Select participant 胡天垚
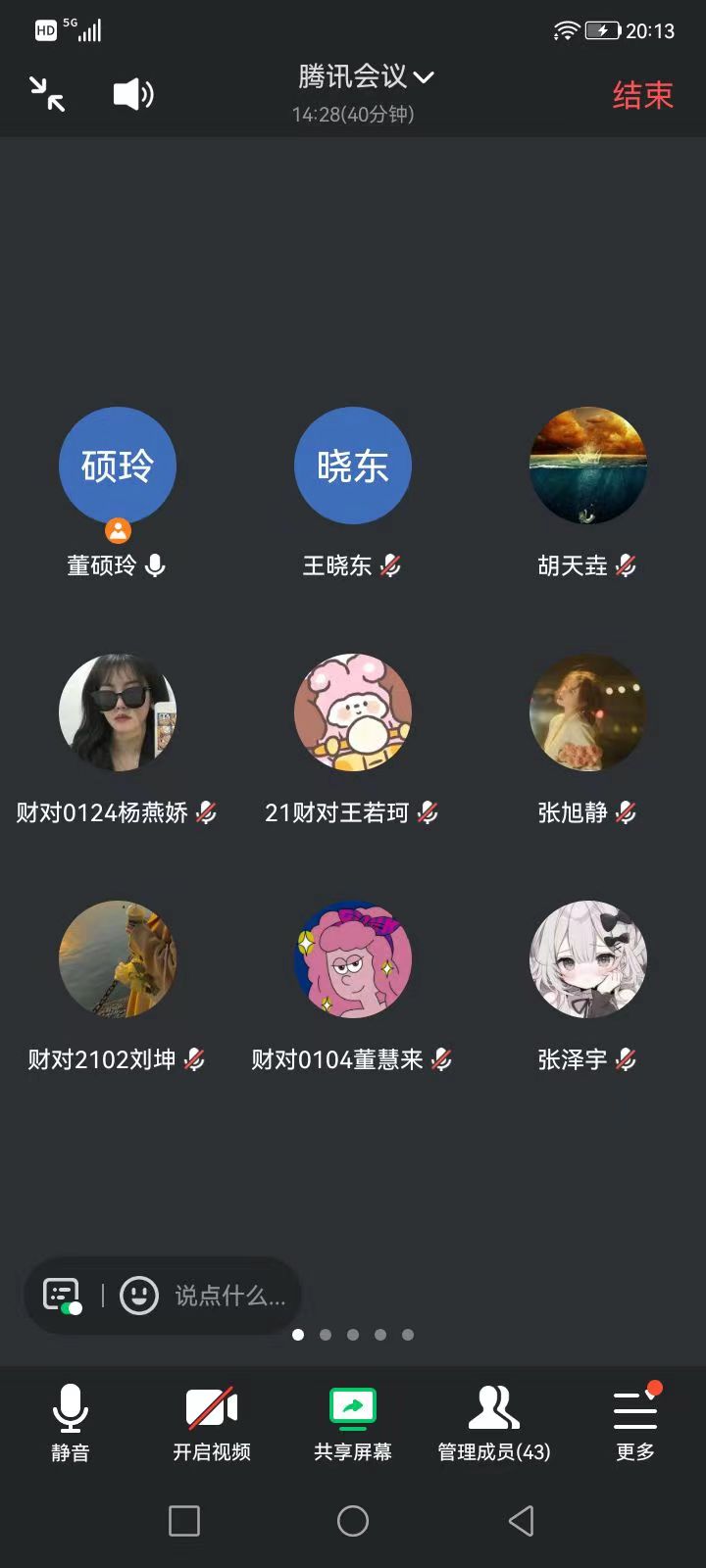 588,466
